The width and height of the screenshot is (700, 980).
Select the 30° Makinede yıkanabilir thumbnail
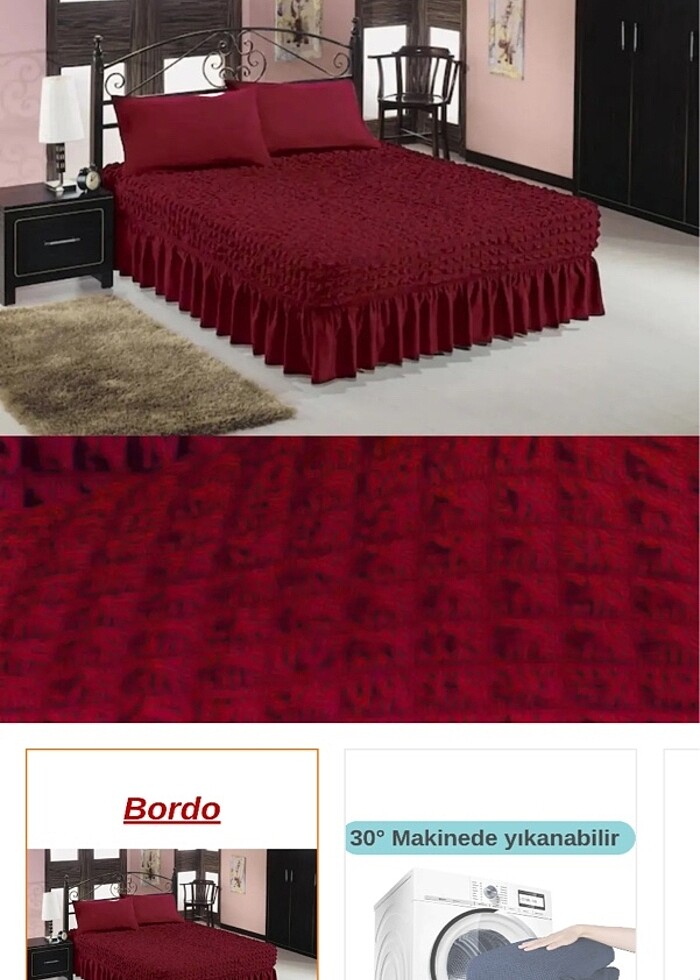490,865
